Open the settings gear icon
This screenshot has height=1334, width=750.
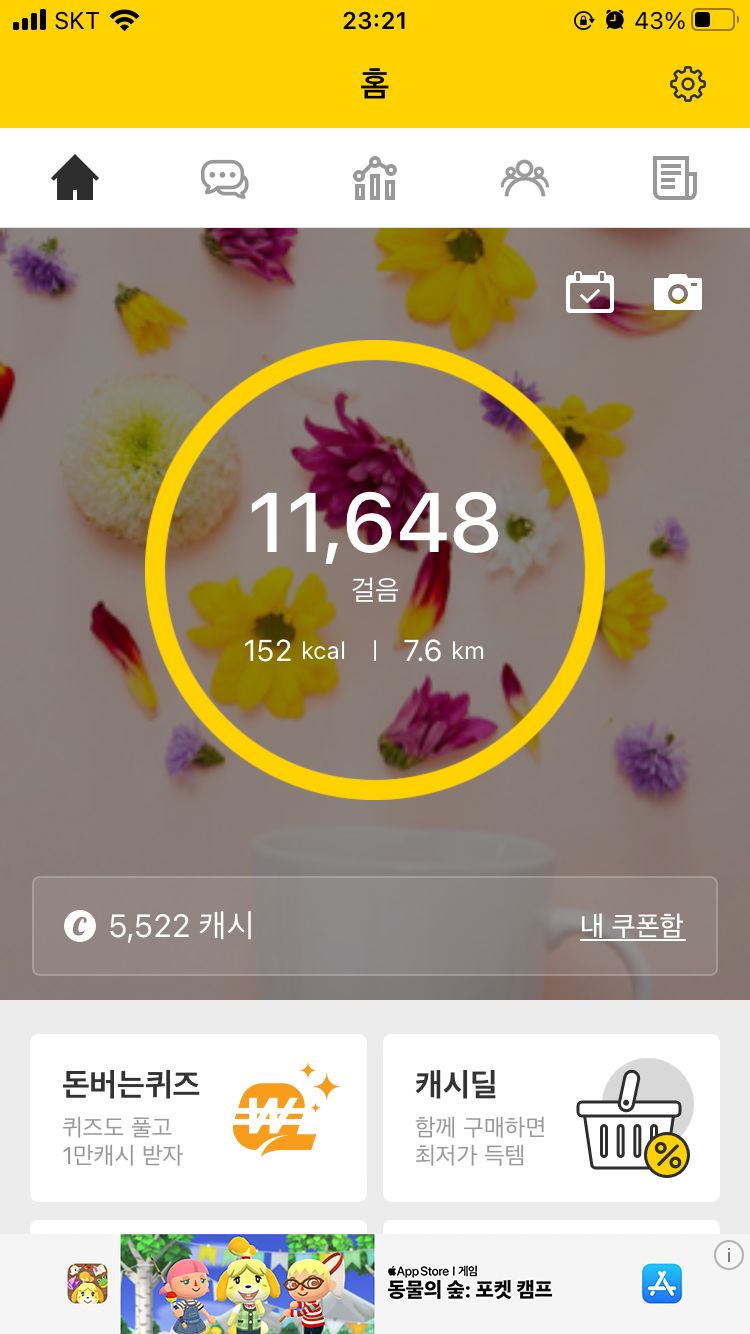[688, 85]
